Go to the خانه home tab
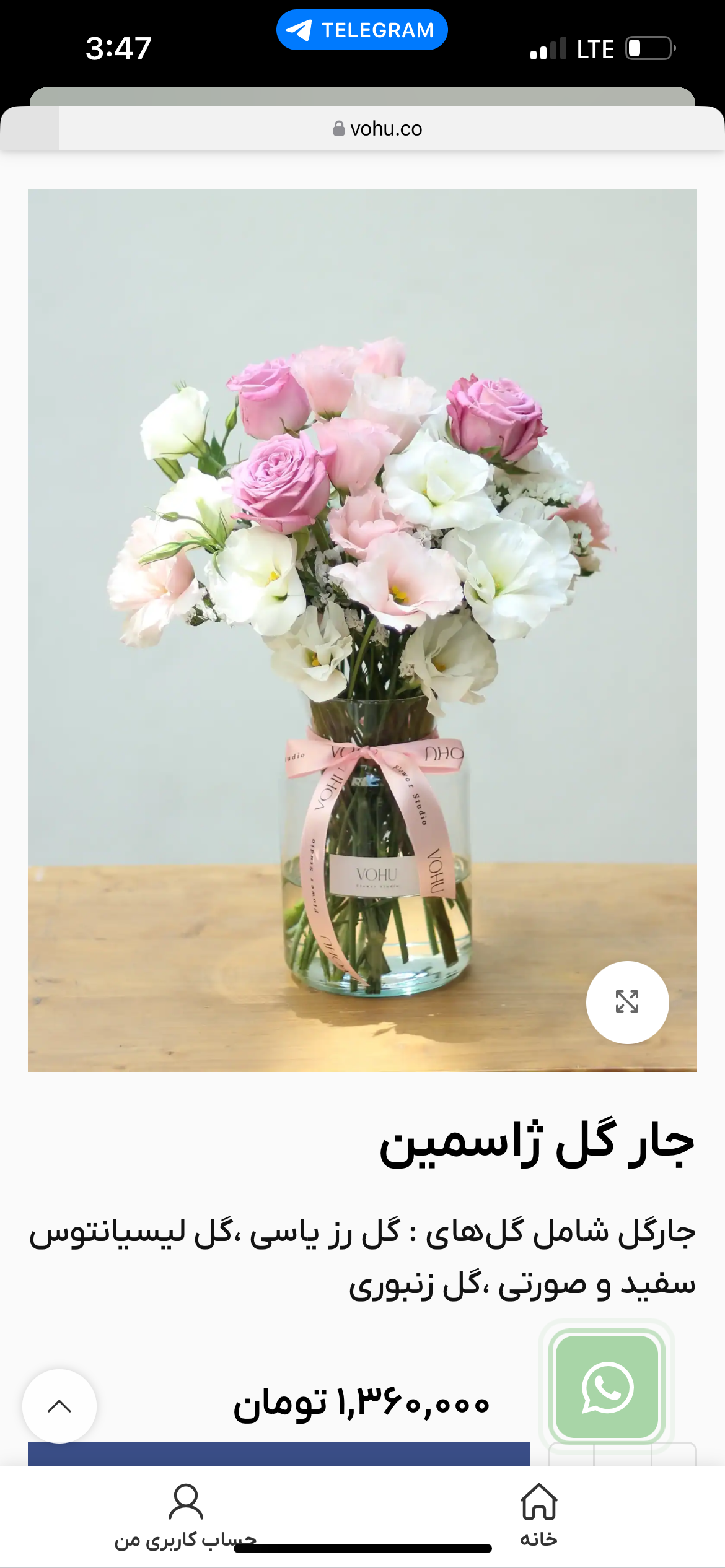 tap(538, 1513)
